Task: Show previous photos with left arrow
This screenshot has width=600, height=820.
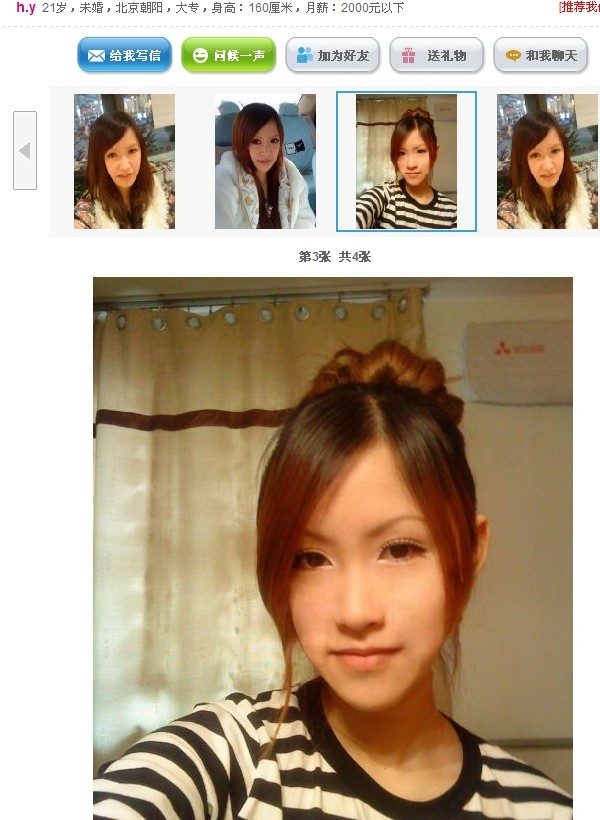Action: pos(25,151)
